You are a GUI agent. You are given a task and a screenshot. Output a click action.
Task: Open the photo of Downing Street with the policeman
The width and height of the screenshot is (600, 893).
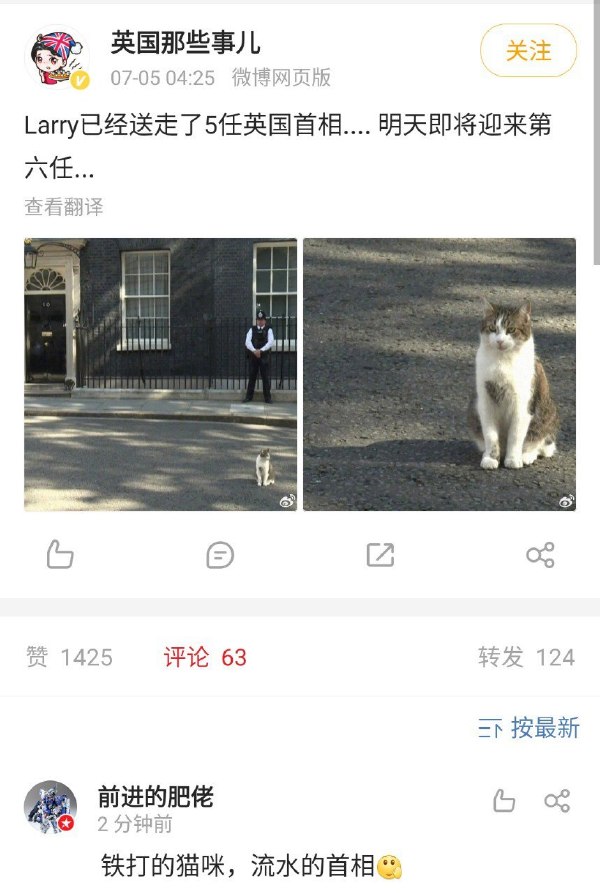coord(161,374)
